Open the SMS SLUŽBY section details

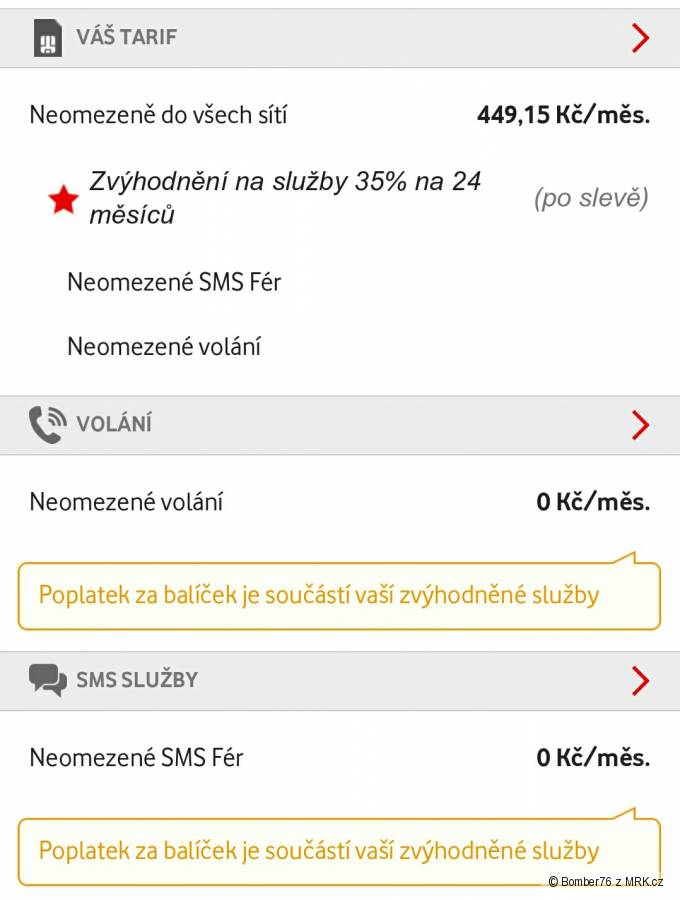tap(640, 681)
